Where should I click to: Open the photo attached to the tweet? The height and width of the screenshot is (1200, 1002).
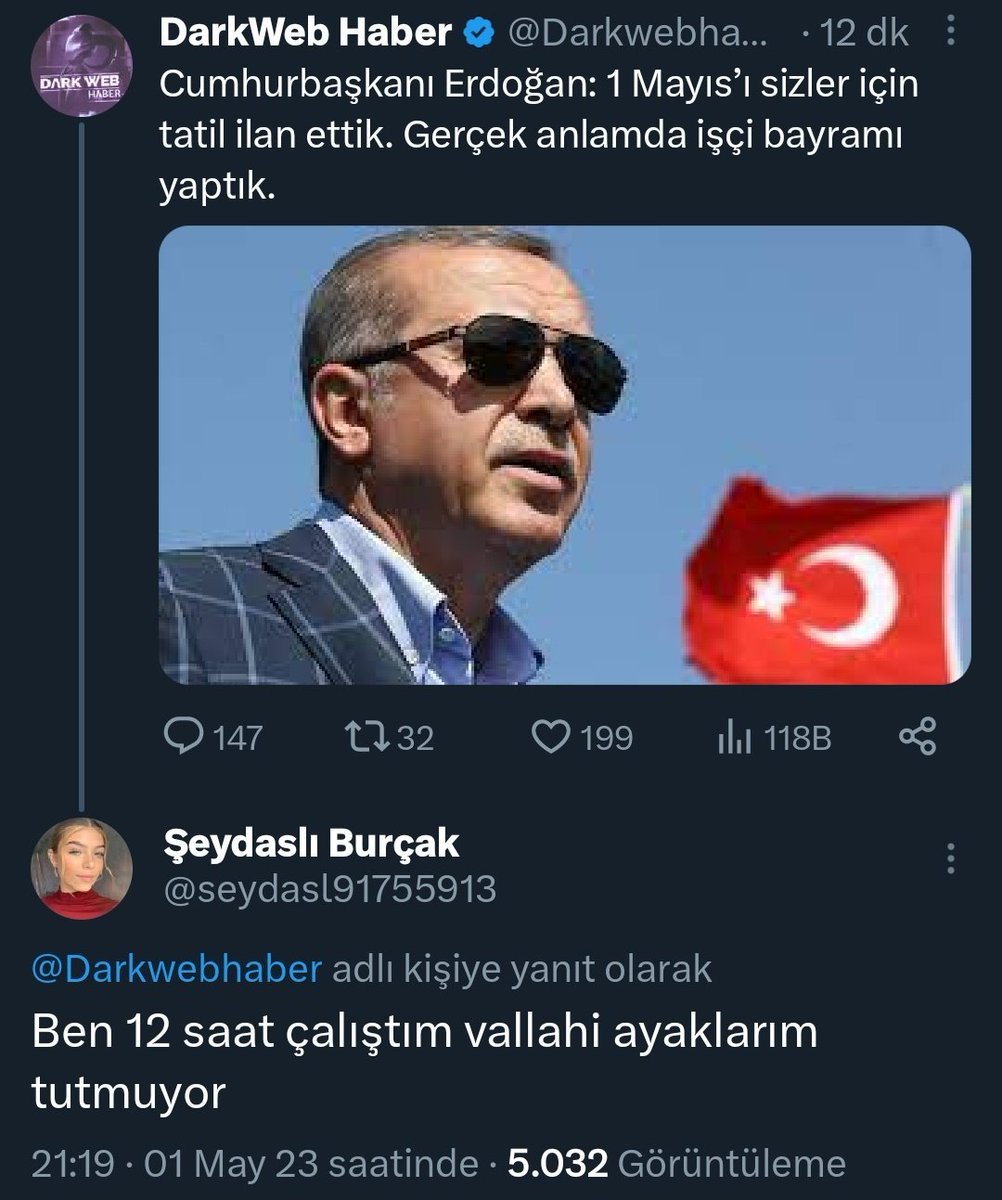[x=564, y=455]
